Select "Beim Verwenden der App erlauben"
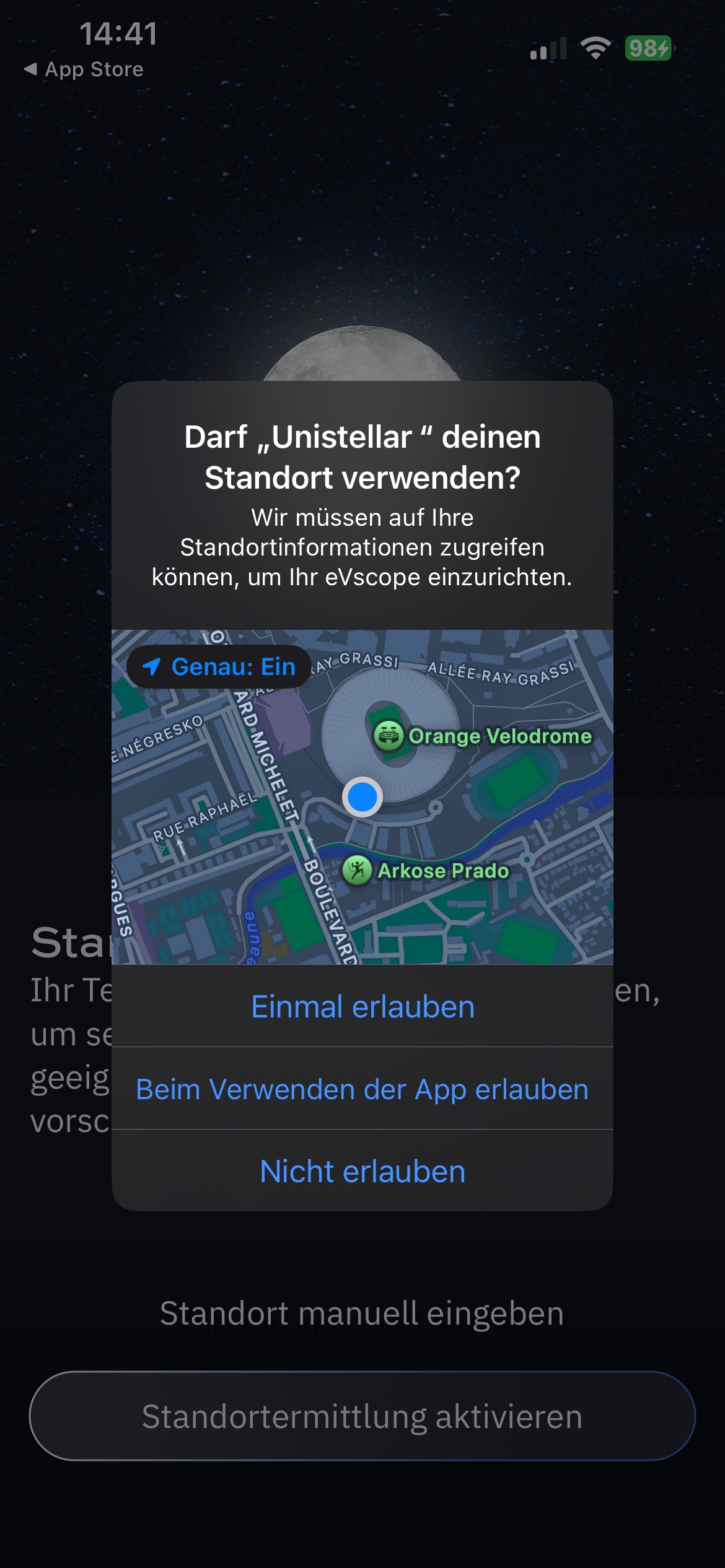 (362, 1089)
